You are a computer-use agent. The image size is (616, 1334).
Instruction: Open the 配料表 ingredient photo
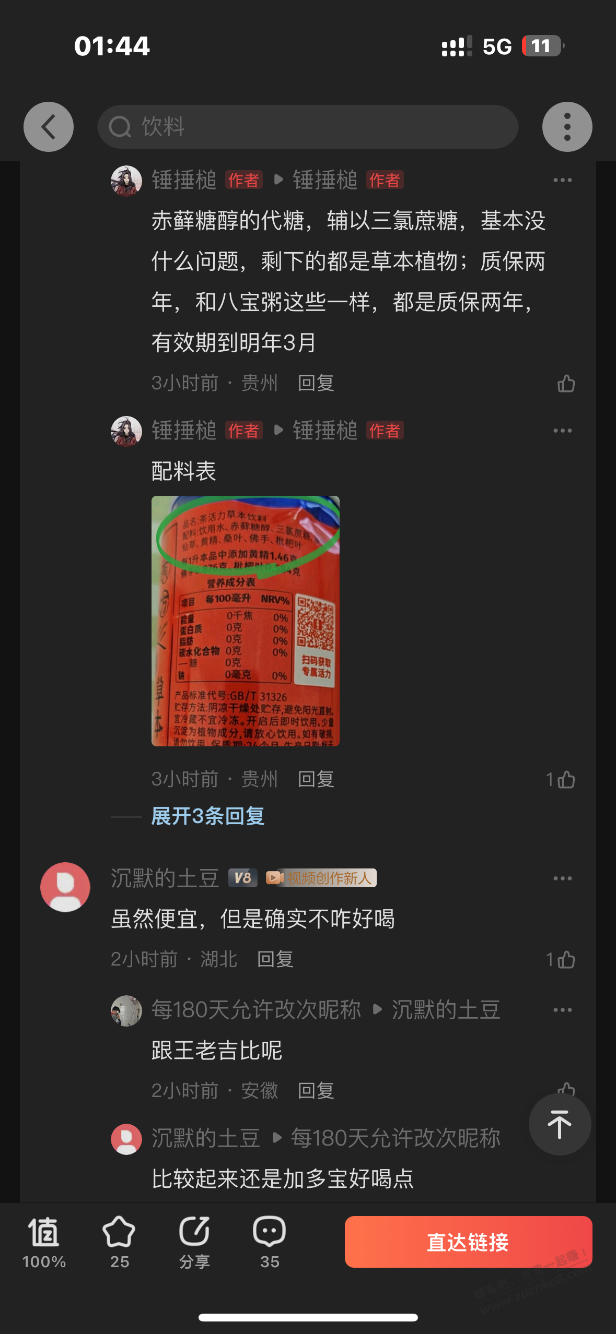point(245,621)
